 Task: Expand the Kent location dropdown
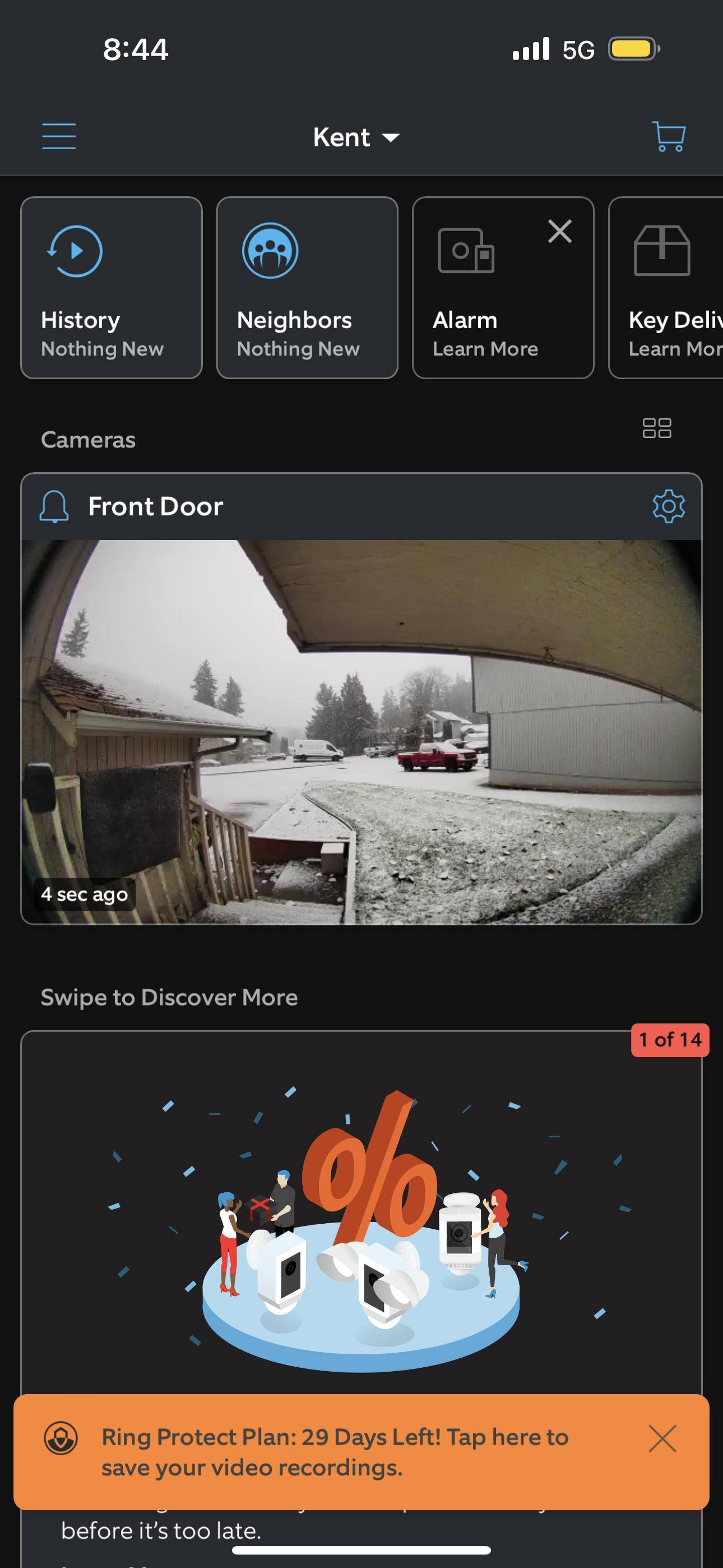356,137
